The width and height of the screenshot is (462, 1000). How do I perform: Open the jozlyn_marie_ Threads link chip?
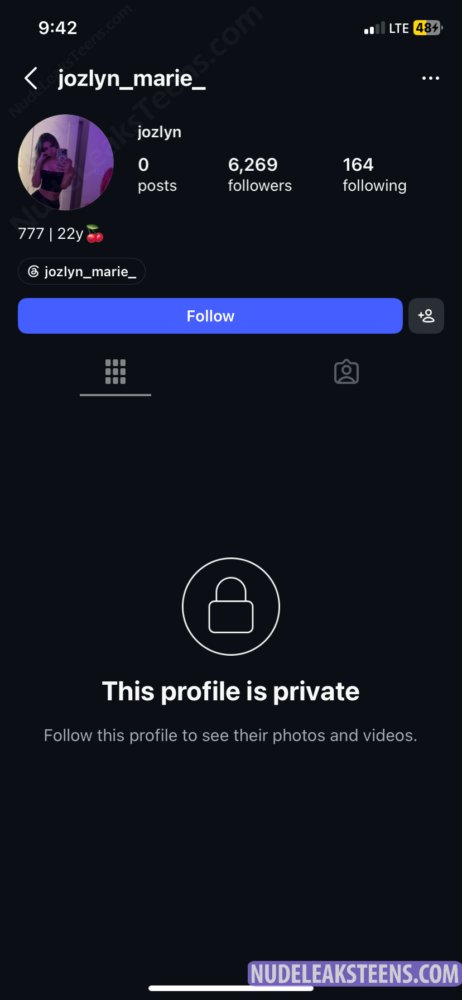pos(82,272)
